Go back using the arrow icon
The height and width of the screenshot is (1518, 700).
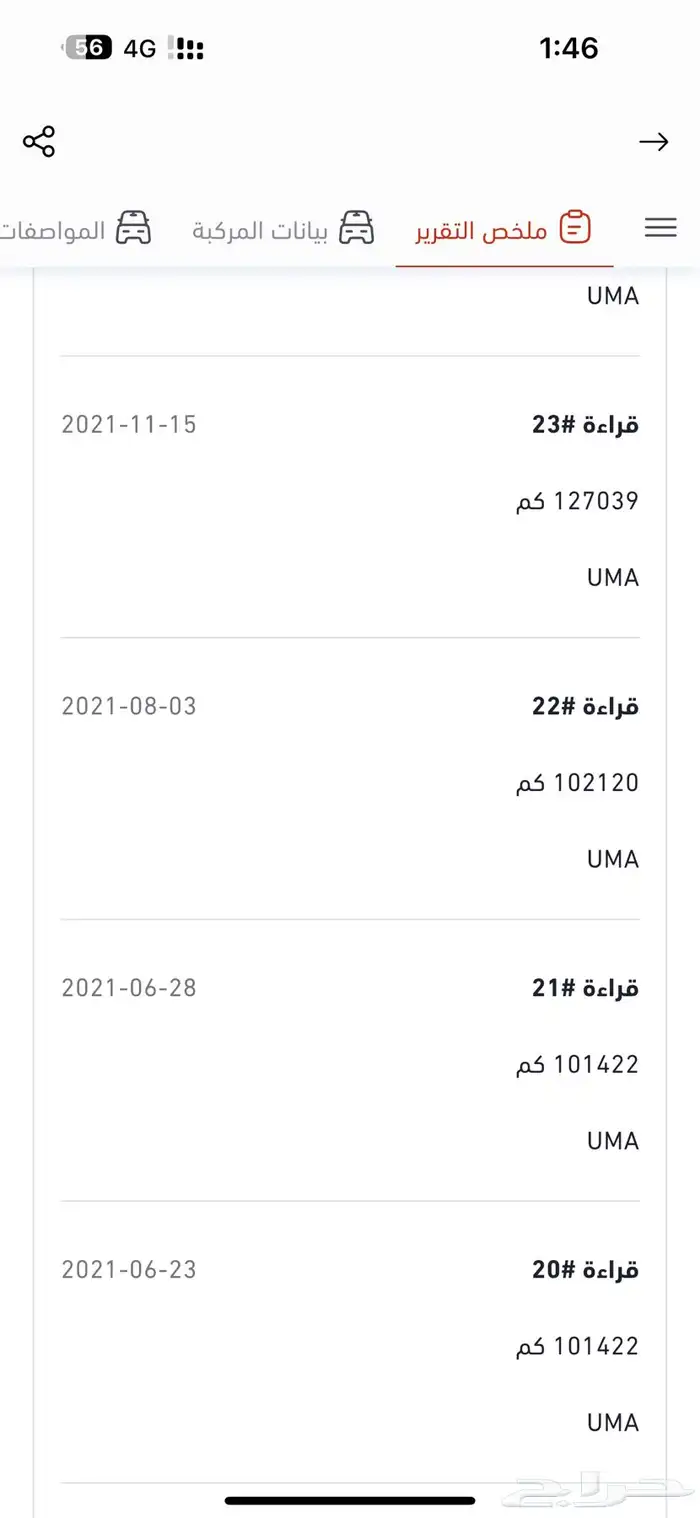click(653, 142)
